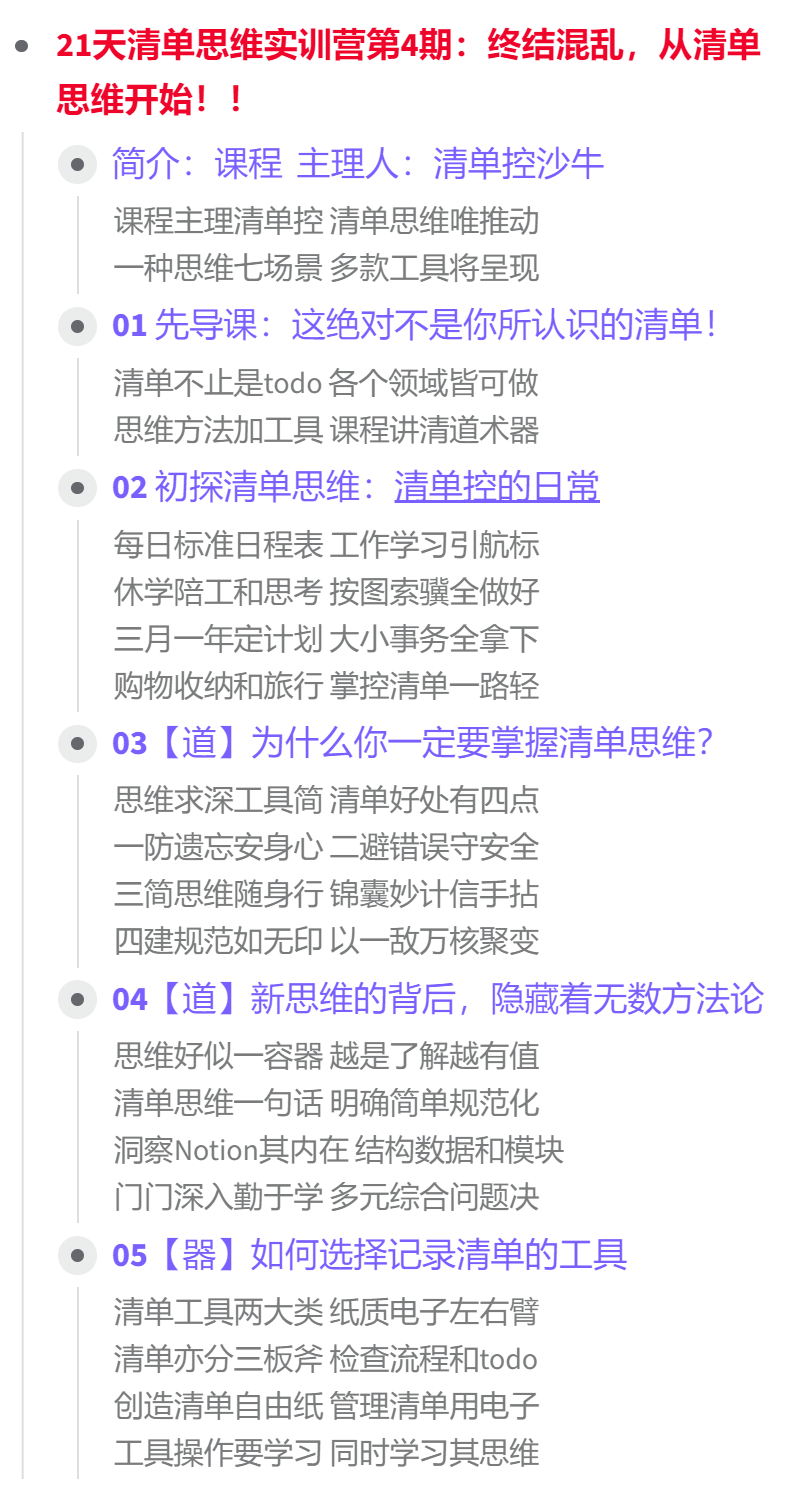Expand the 03【道】为什么你一定要掌握清单思维 bullet
Viewport: 812px width, 1485px height.
[77, 743]
